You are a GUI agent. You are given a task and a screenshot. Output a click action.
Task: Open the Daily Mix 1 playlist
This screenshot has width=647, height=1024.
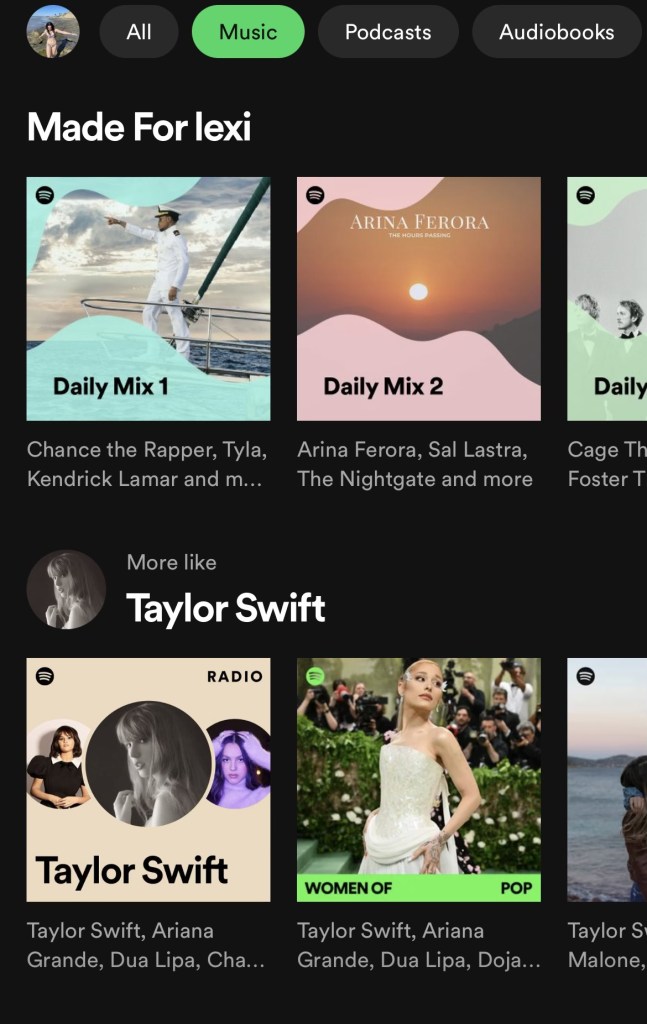pyautogui.click(x=148, y=299)
